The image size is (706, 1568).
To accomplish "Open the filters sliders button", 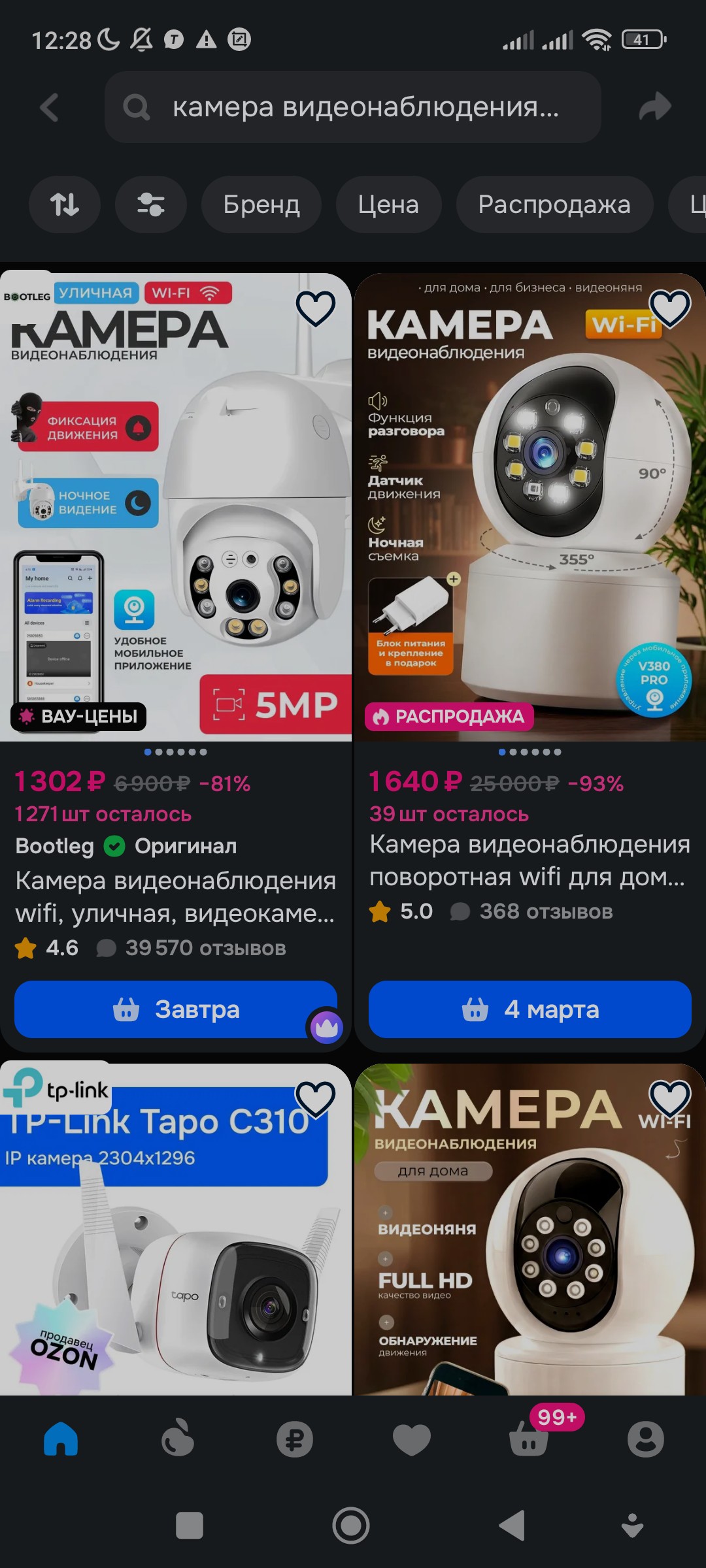I will point(150,204).
